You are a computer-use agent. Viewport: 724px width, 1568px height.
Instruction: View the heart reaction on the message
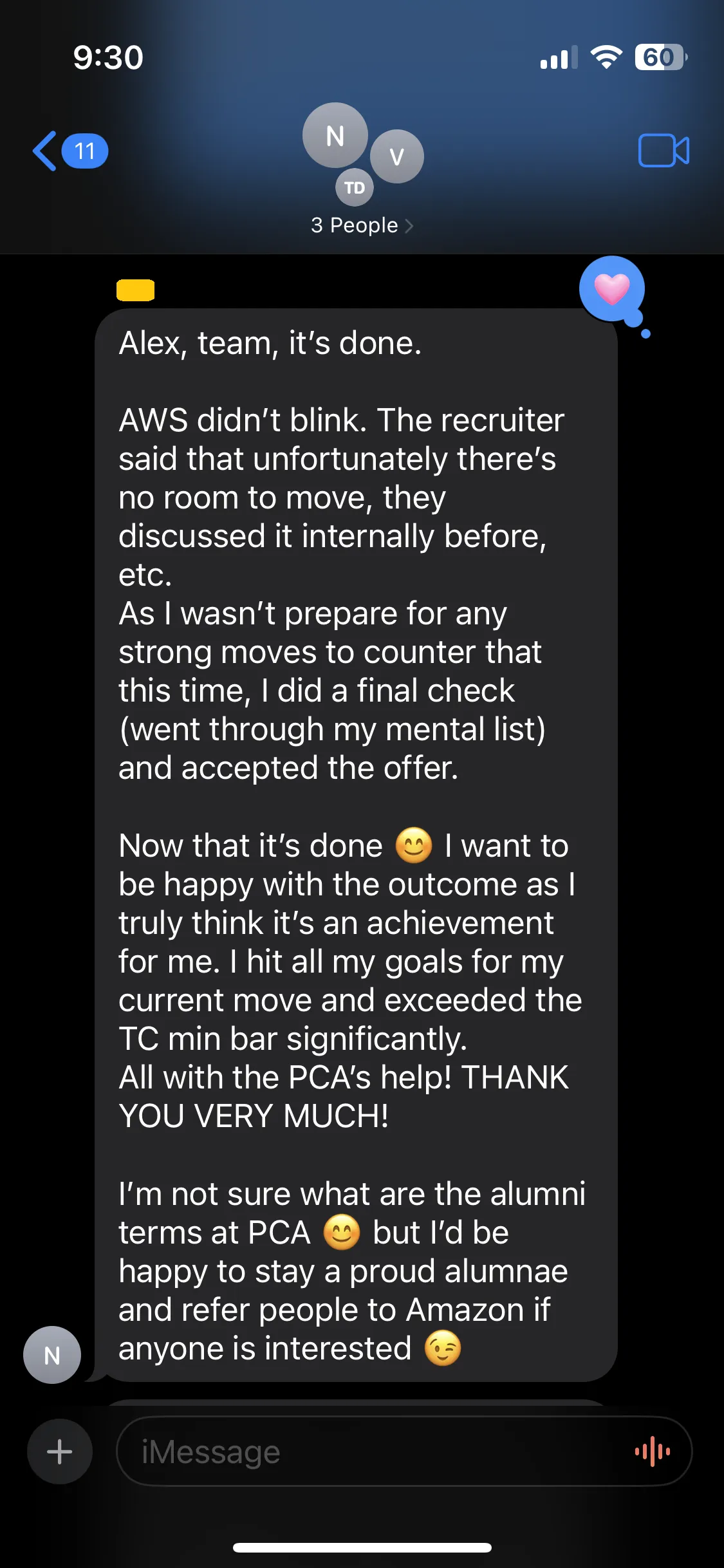pos(611,289)
